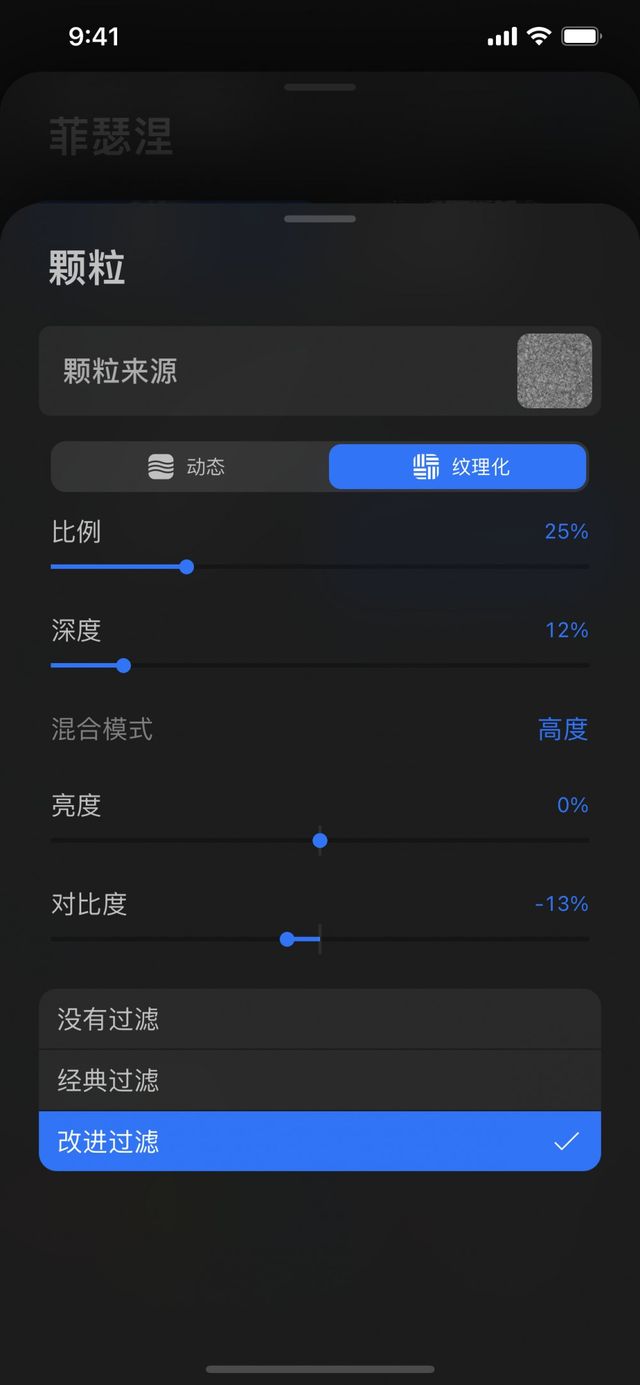Select 经典过滤 filtering

319,1080
